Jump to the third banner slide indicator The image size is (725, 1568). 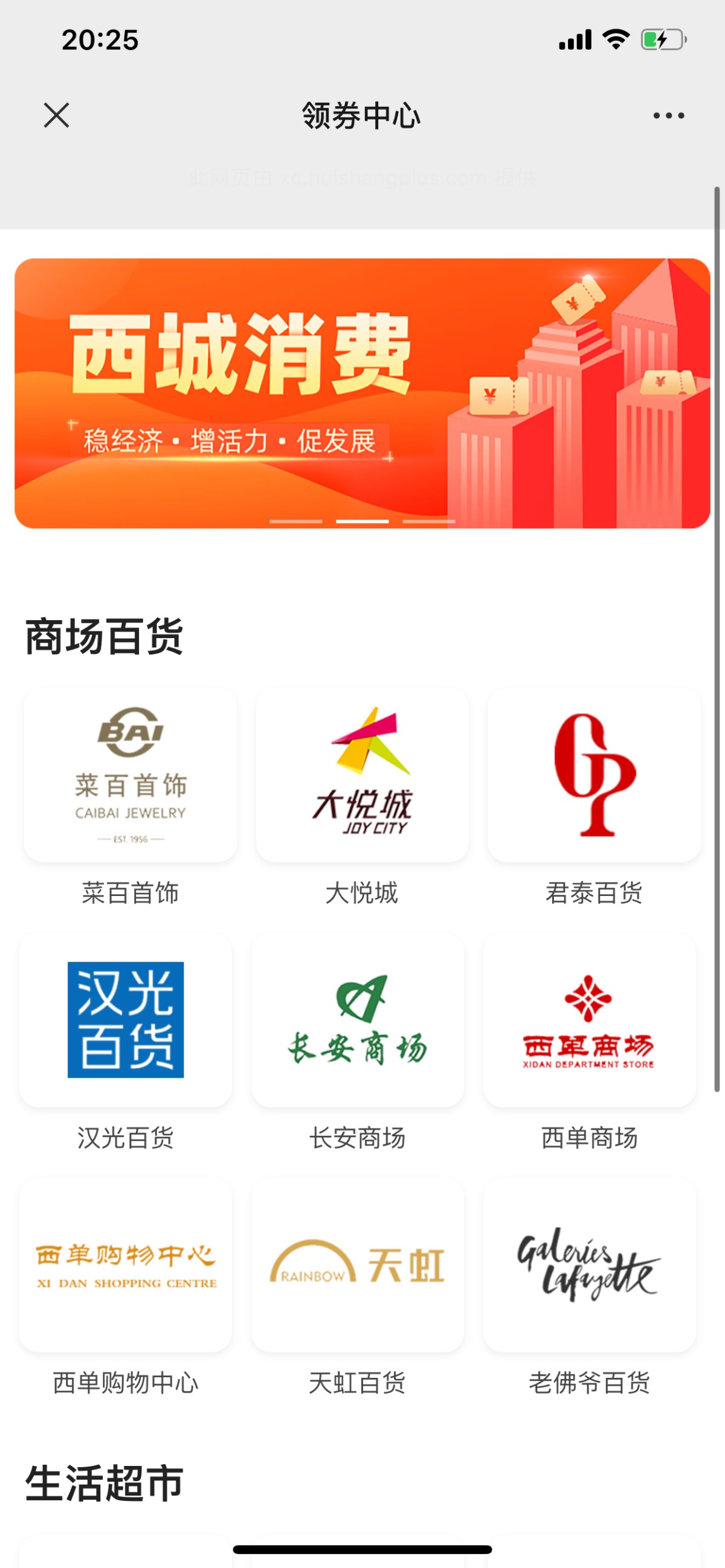(x=429, y=521)
